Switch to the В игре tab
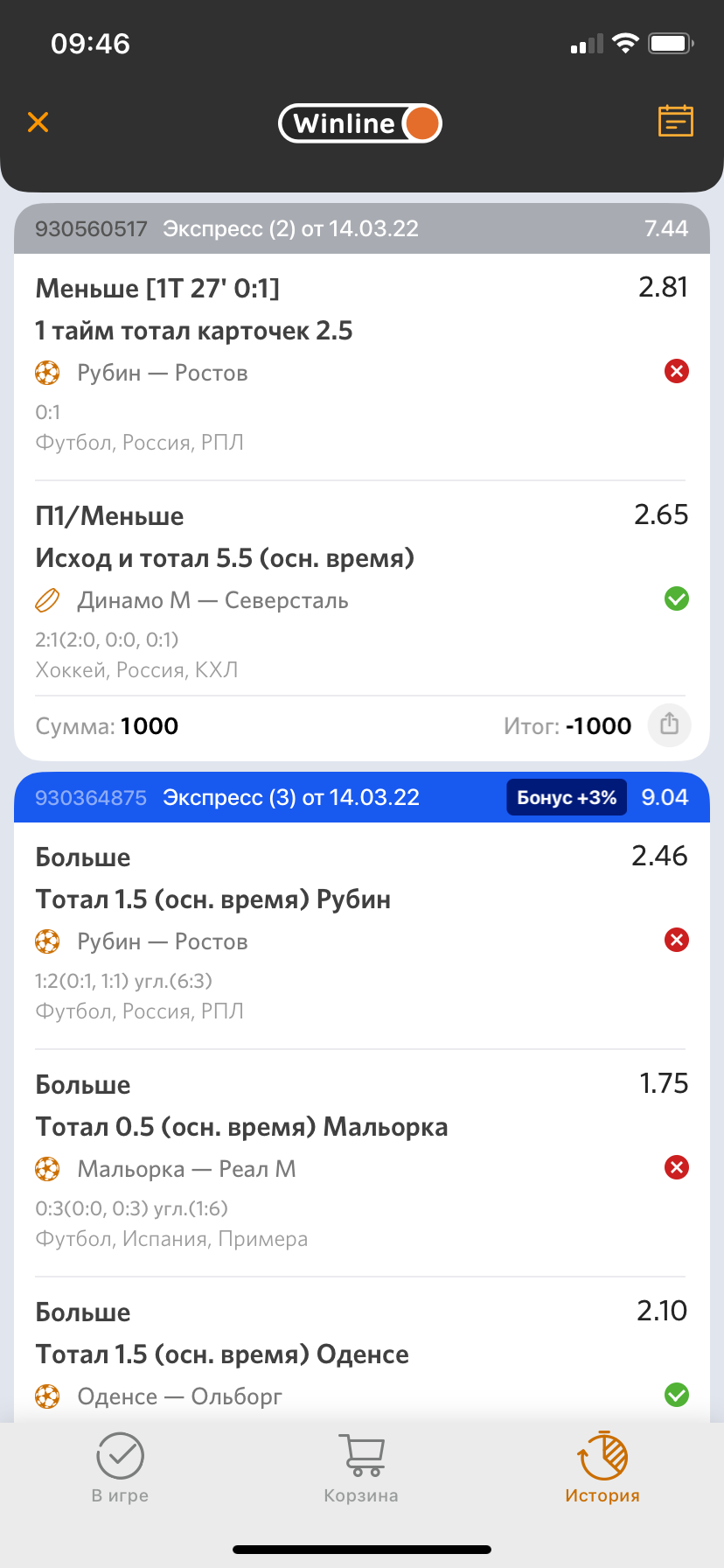The height and width of the screenshot is (1568, 724). pos(120,1467)
